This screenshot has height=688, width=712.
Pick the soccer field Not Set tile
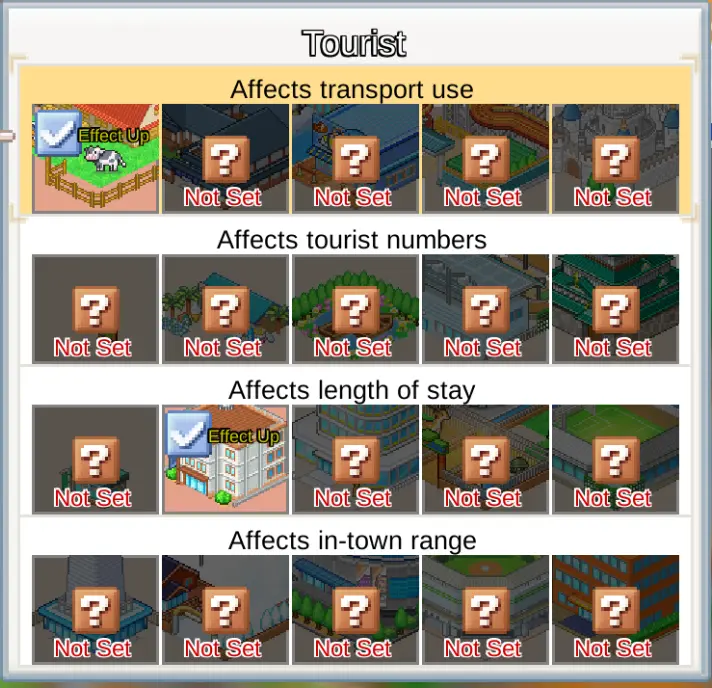[615, 458]
